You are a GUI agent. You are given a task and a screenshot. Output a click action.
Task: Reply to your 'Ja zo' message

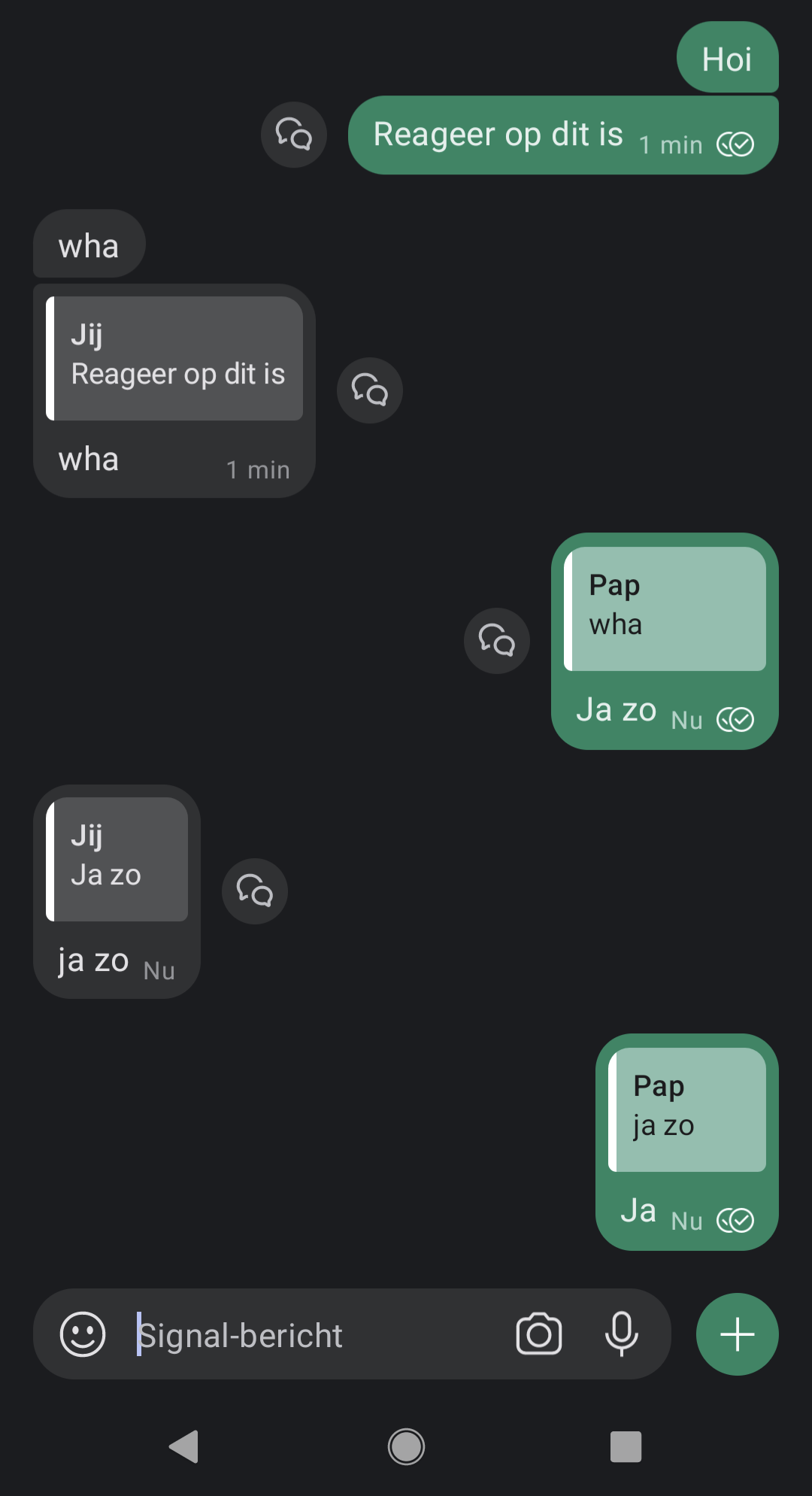pos(496,641)
